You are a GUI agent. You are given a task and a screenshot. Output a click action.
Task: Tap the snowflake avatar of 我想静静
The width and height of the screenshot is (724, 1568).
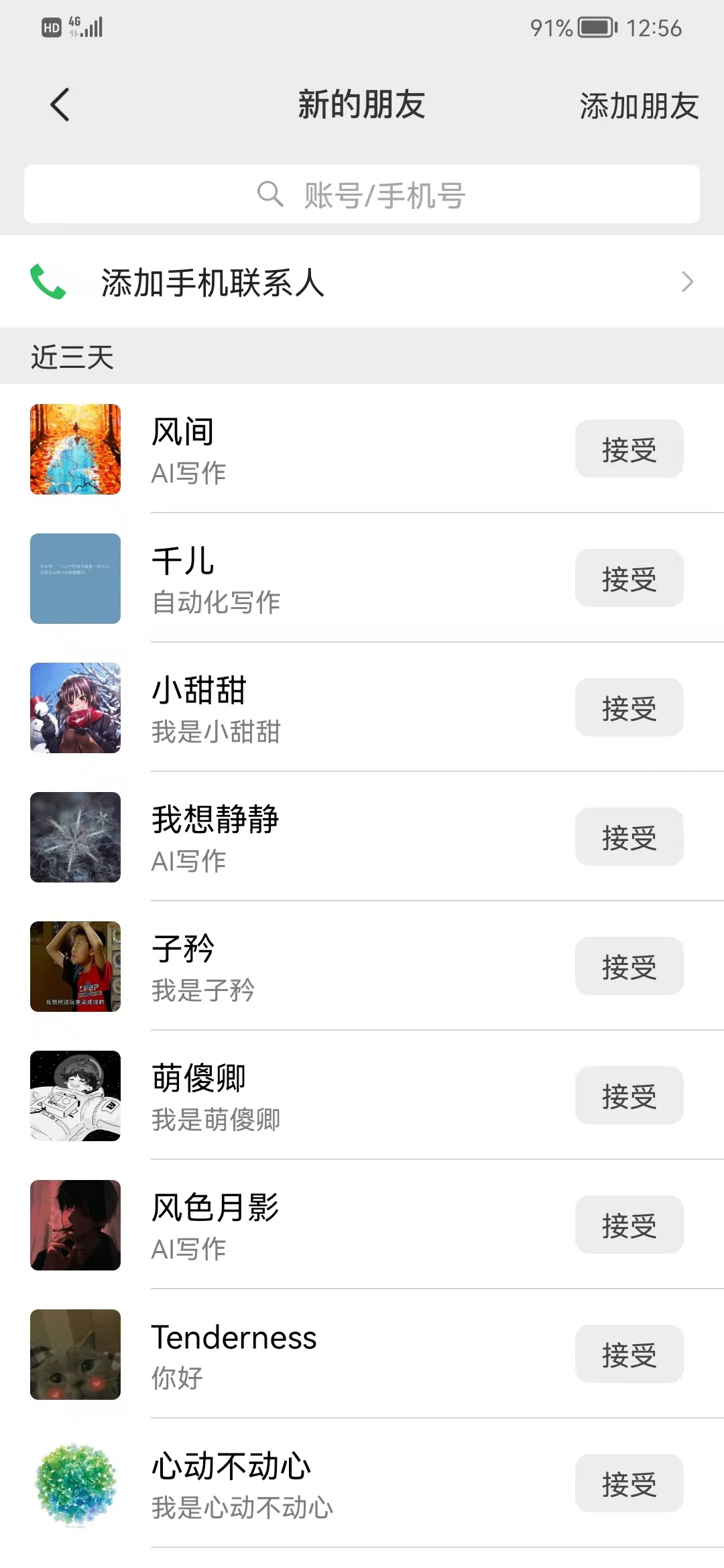pos(75,837)
